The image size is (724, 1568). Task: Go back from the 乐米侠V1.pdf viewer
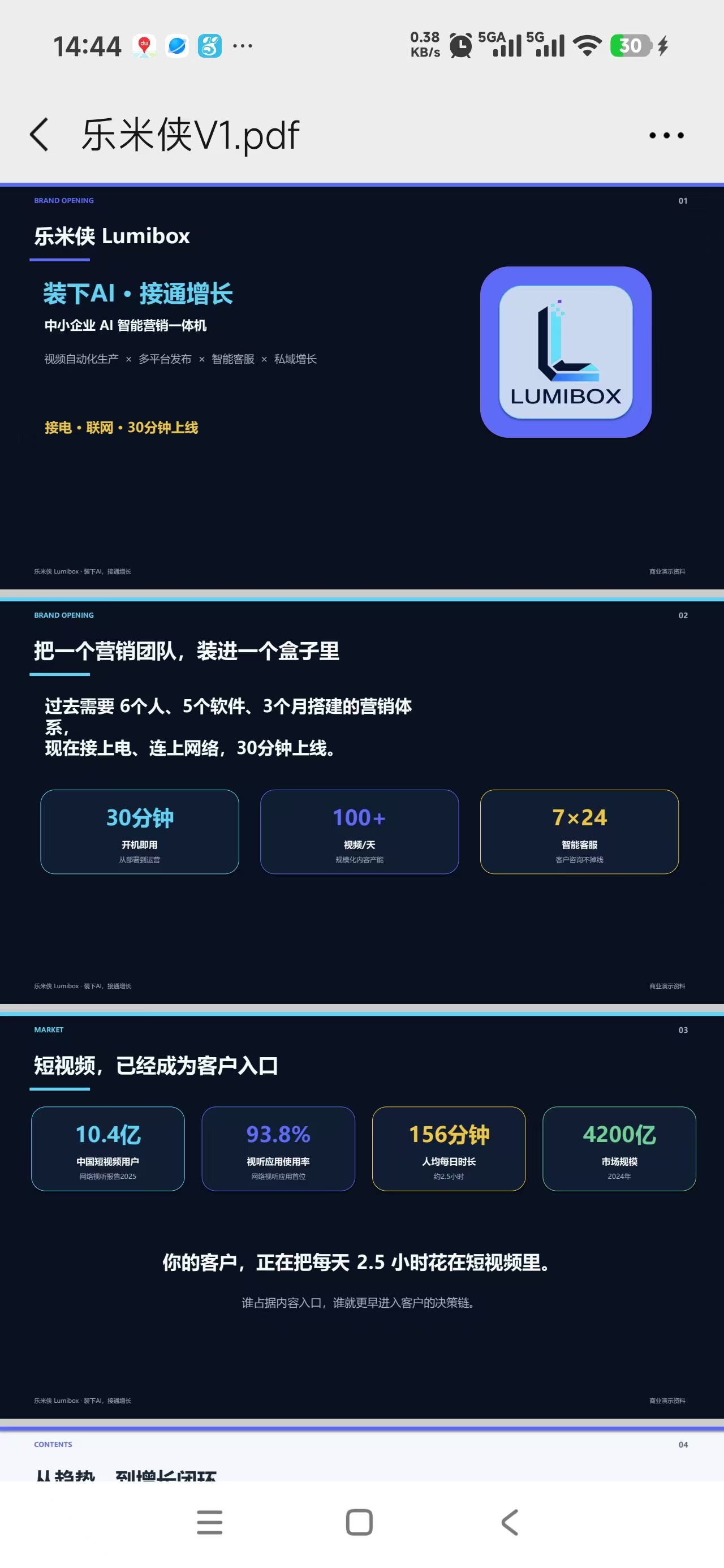[x=39, y=135]
